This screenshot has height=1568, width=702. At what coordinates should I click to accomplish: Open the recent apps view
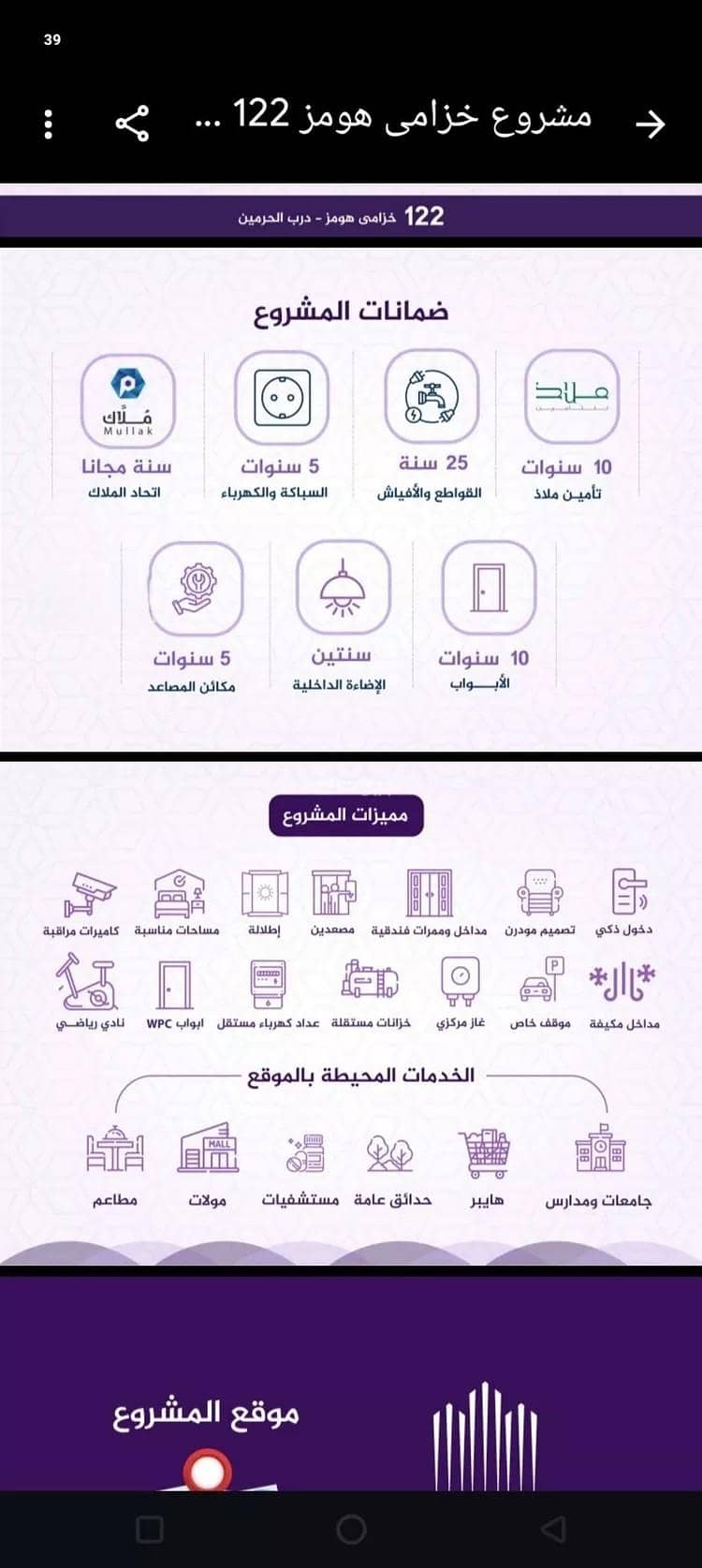tap(150, 1530)
